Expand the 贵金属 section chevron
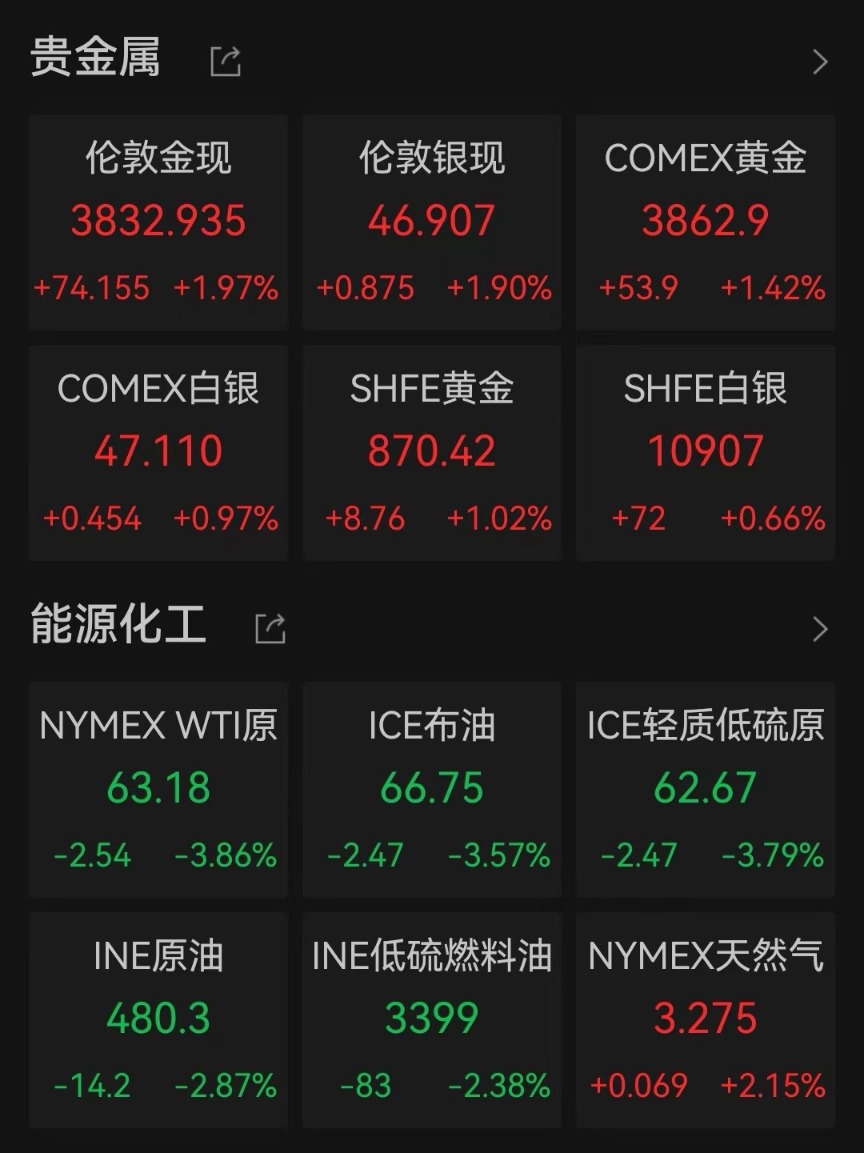 [x=820, y=62]
